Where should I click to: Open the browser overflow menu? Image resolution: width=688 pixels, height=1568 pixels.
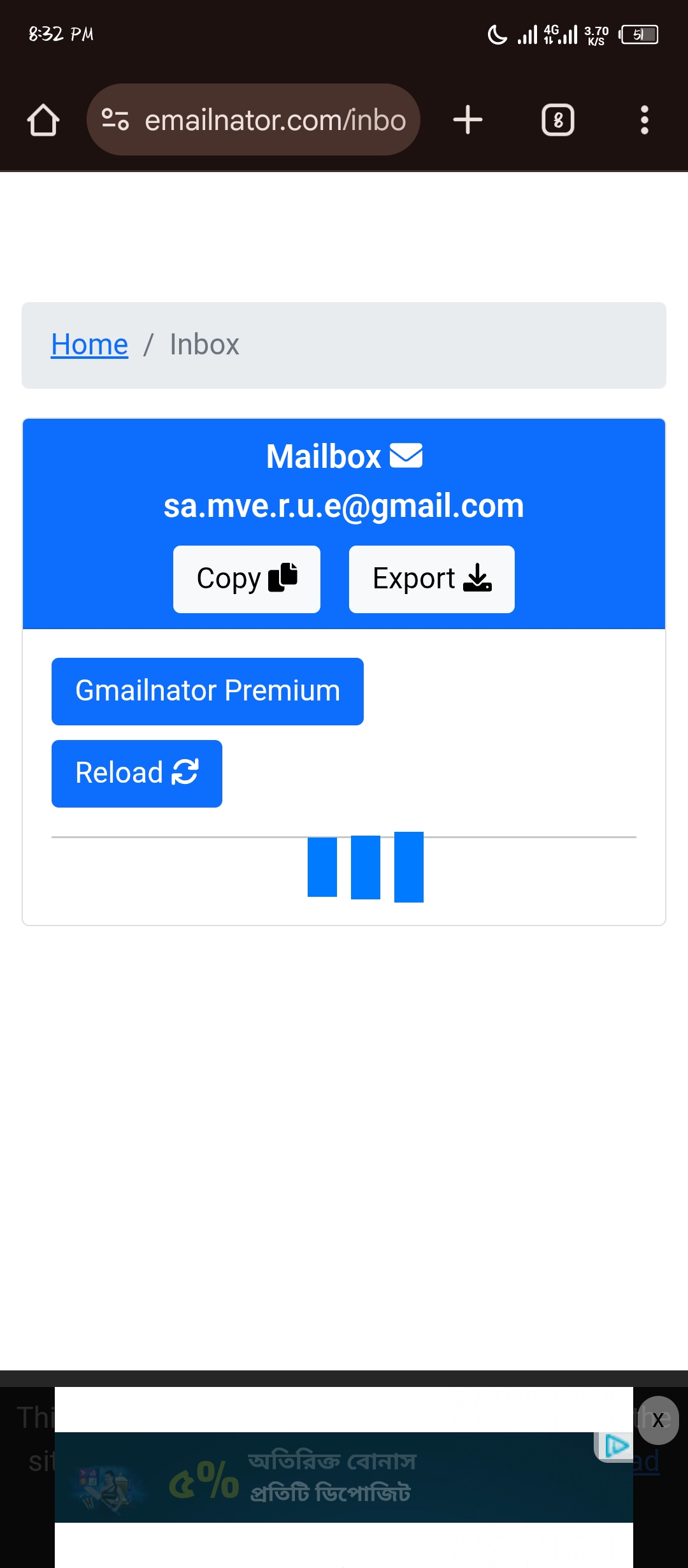644,120
